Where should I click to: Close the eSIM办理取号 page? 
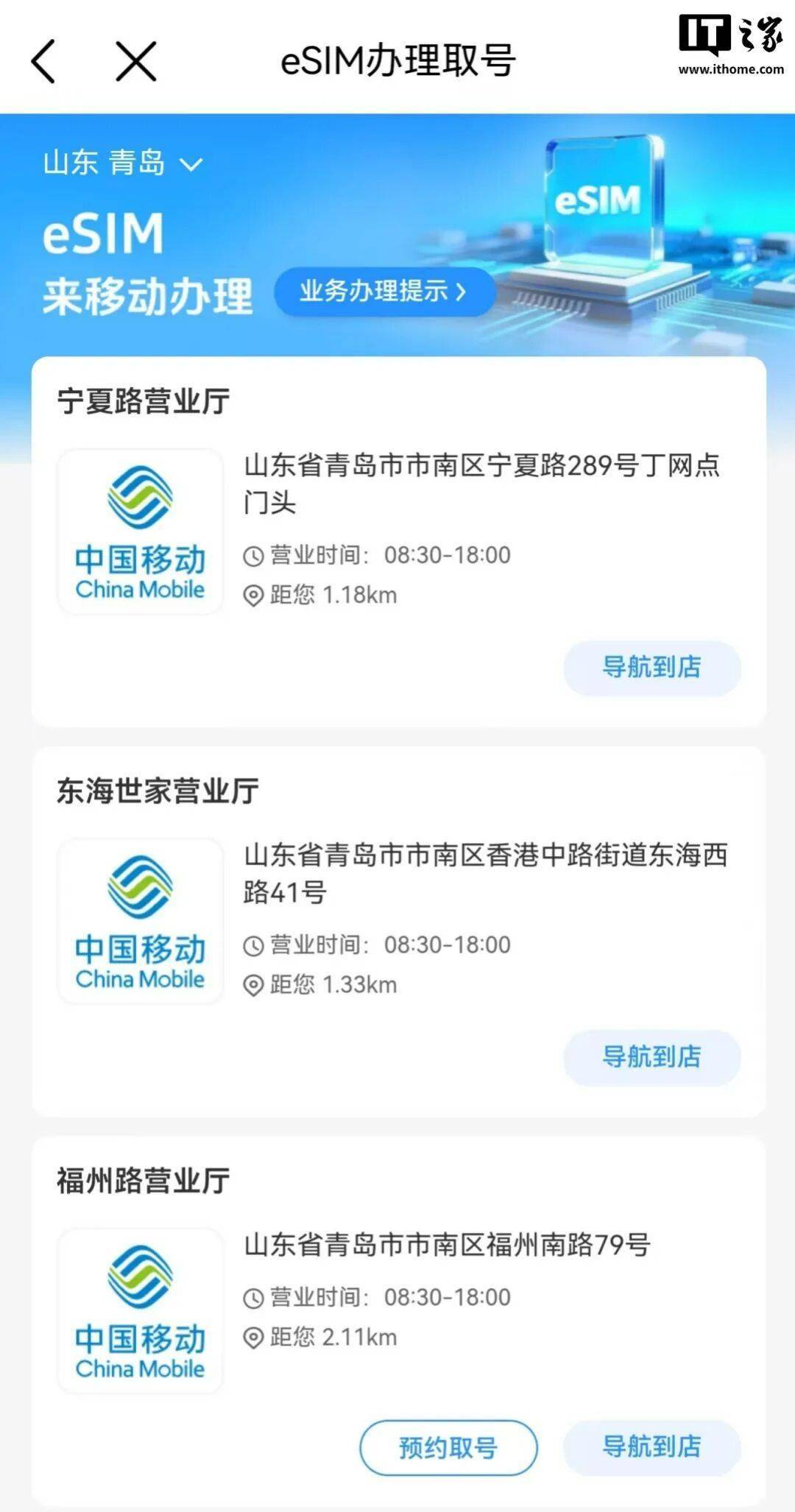pos(136,61)
